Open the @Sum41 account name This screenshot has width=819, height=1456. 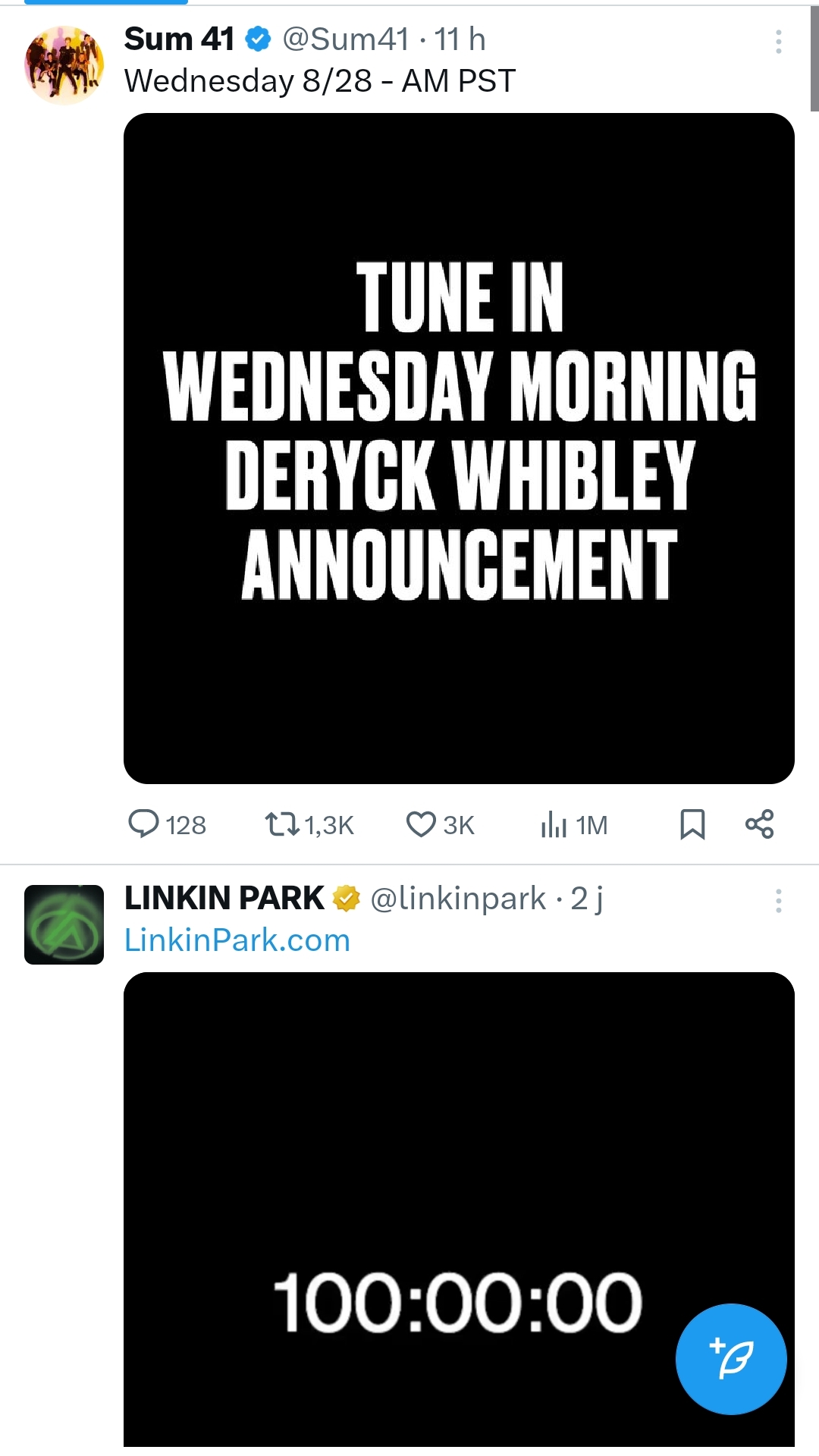(345, 39)
